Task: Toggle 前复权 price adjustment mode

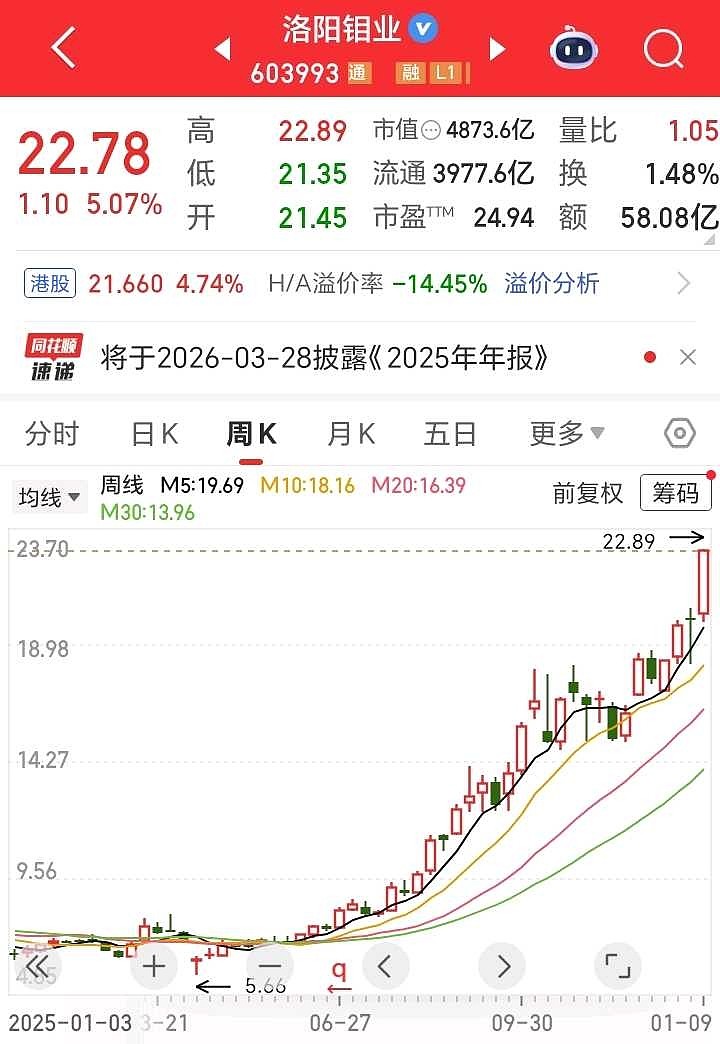Action: click(x=587, y=494)
